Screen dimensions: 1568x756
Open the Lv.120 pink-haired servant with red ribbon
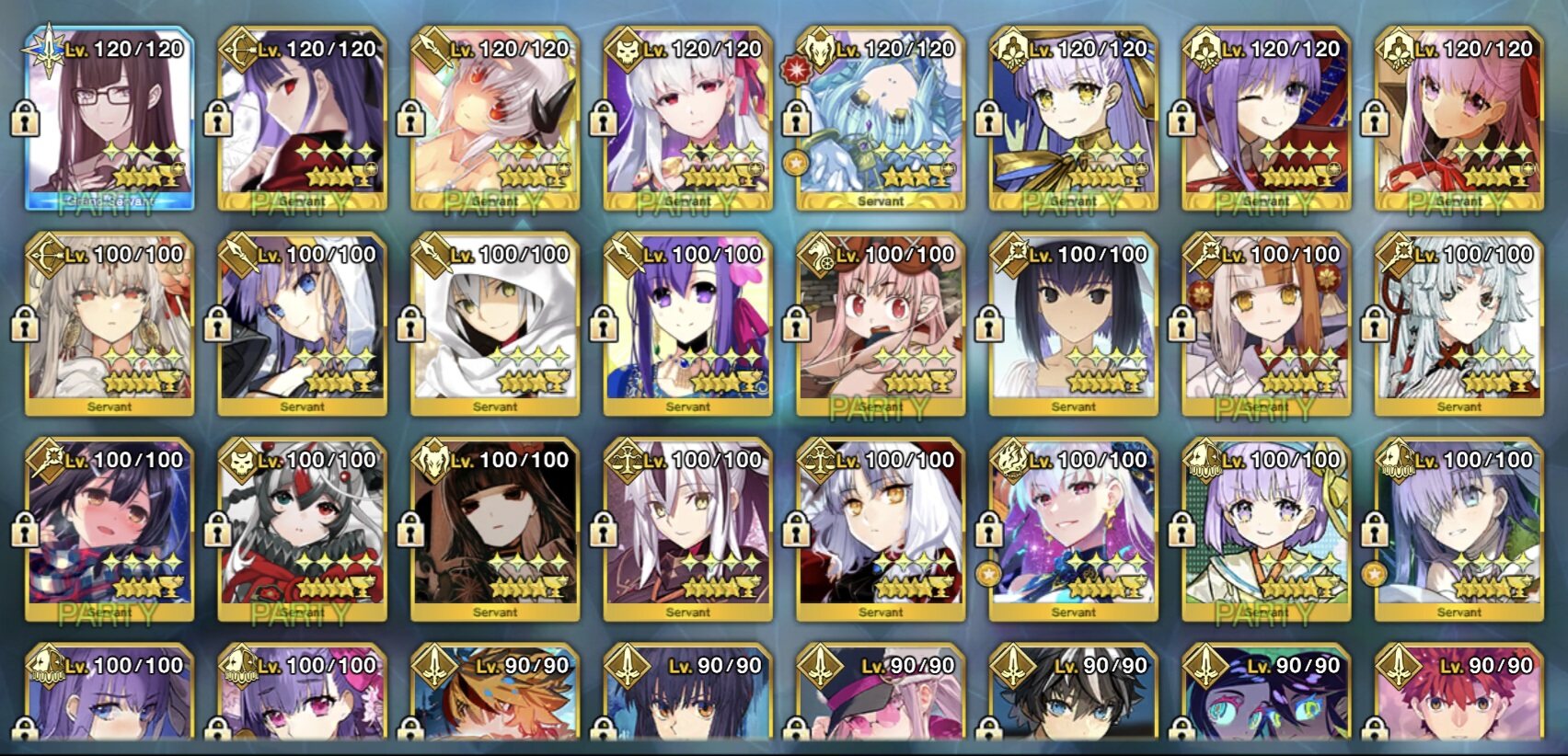pyautogui.click(x=1459, y=120)
